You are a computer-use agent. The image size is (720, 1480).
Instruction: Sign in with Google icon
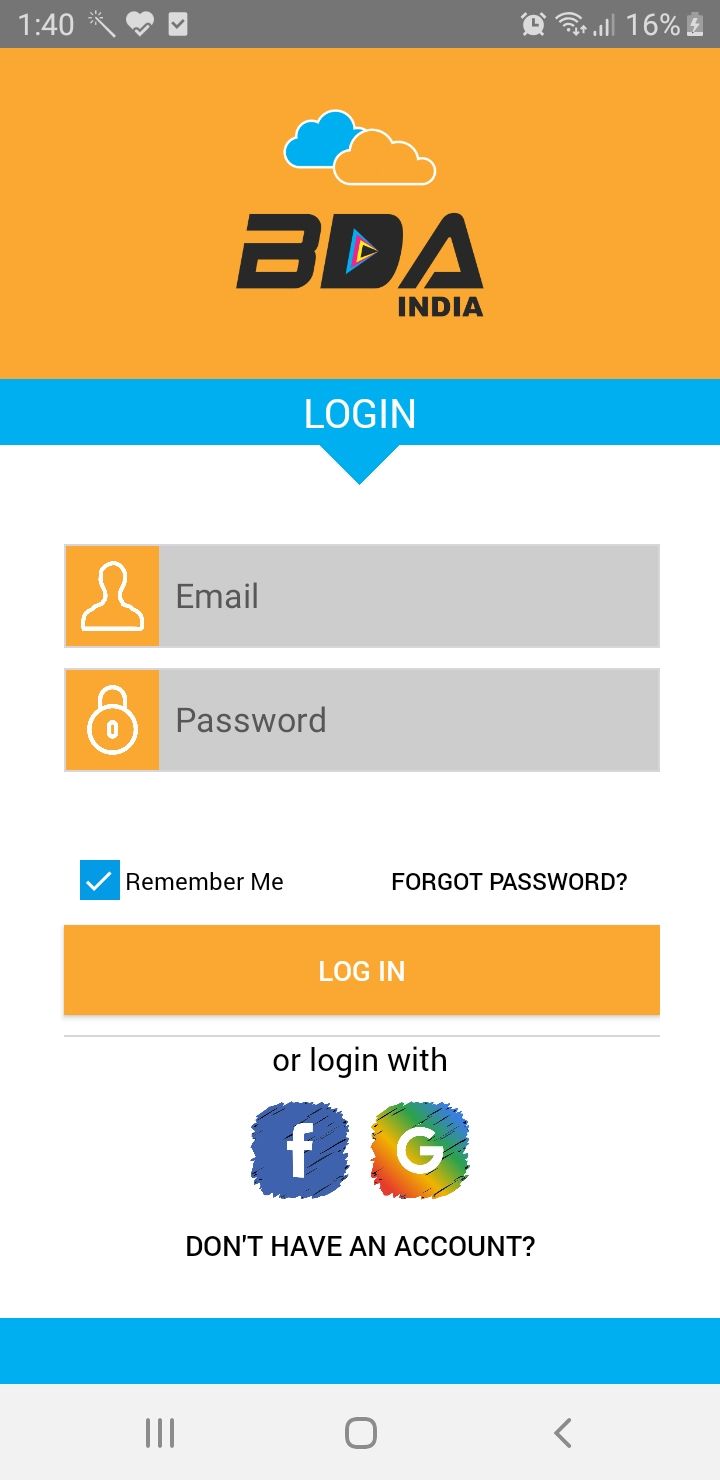420,1150
